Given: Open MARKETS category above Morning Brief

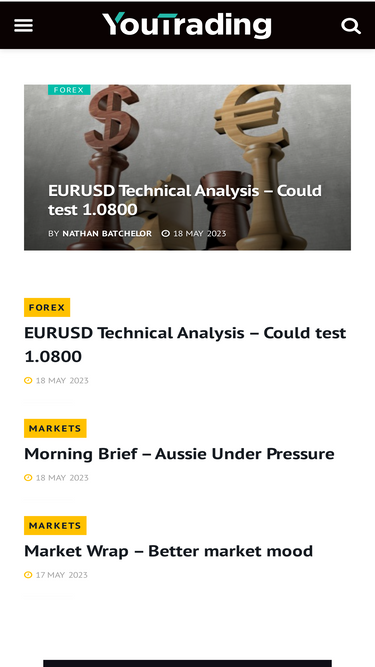Looking at the screenshot, I should [x=55, y=428].
